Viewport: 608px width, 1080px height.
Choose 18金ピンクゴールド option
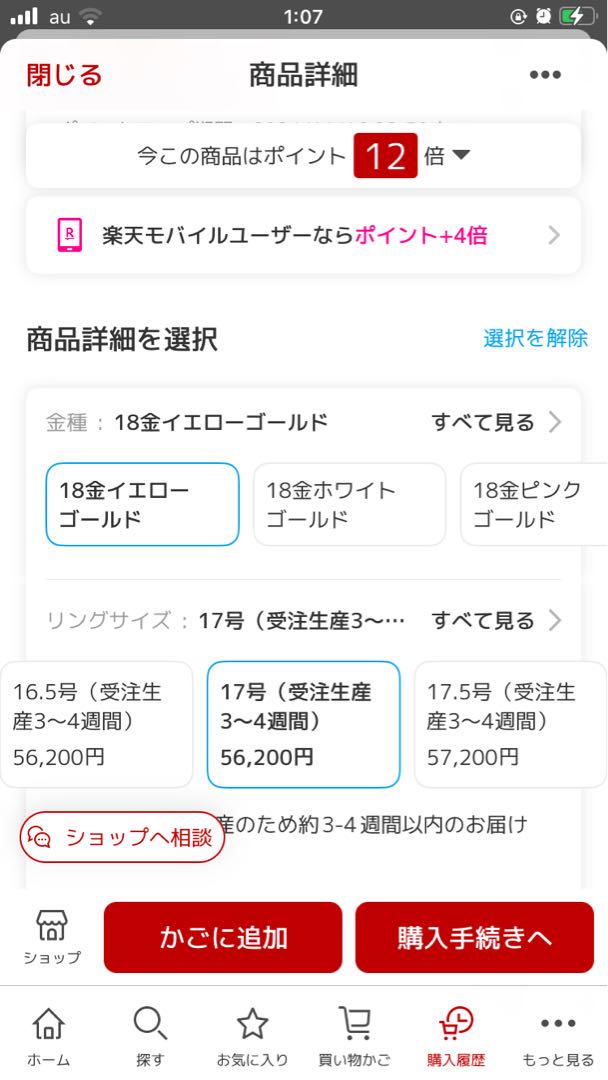click(x=535, y=504)
